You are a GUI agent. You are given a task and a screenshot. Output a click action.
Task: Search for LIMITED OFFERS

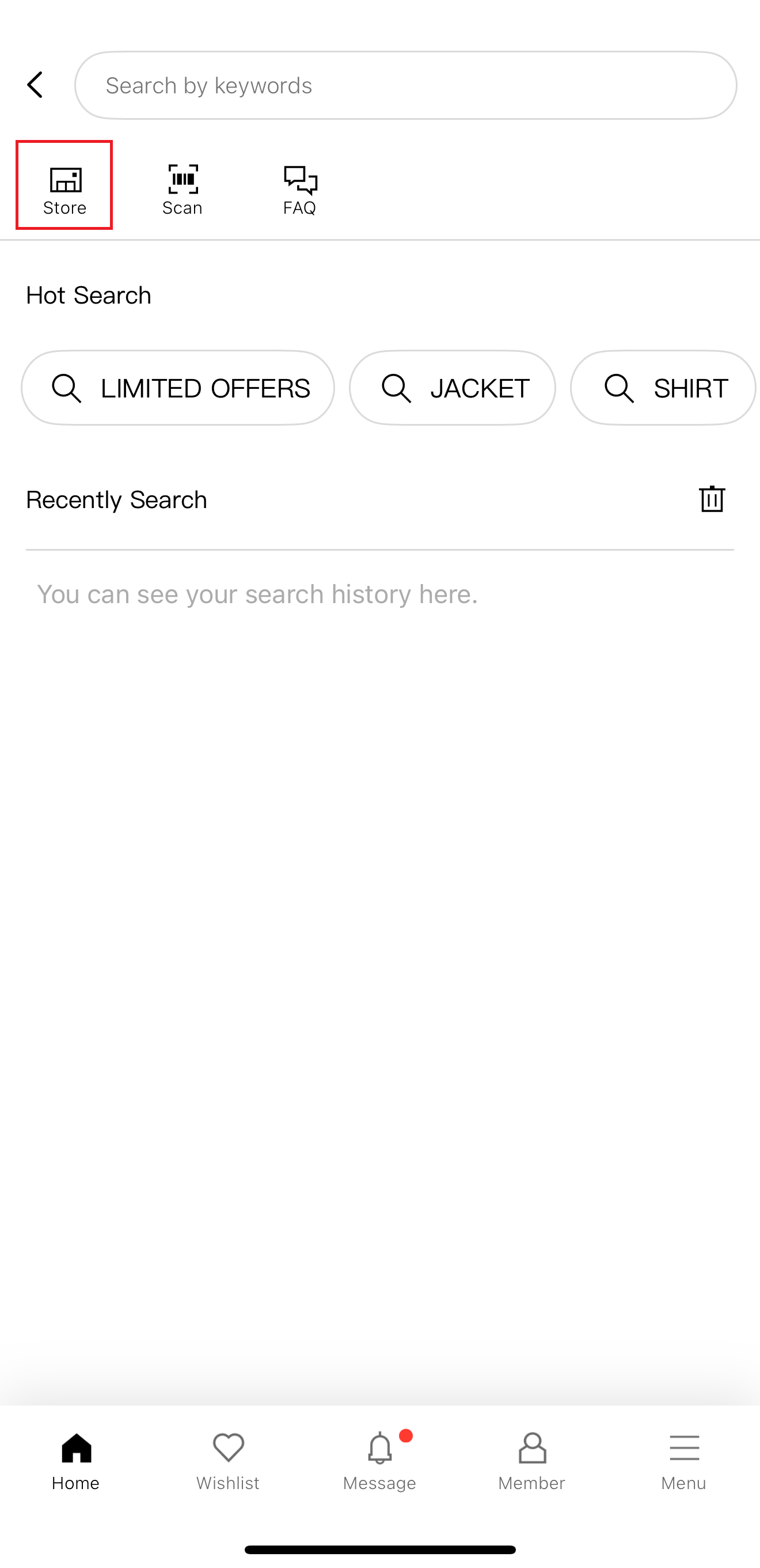[x=178, y=388]
